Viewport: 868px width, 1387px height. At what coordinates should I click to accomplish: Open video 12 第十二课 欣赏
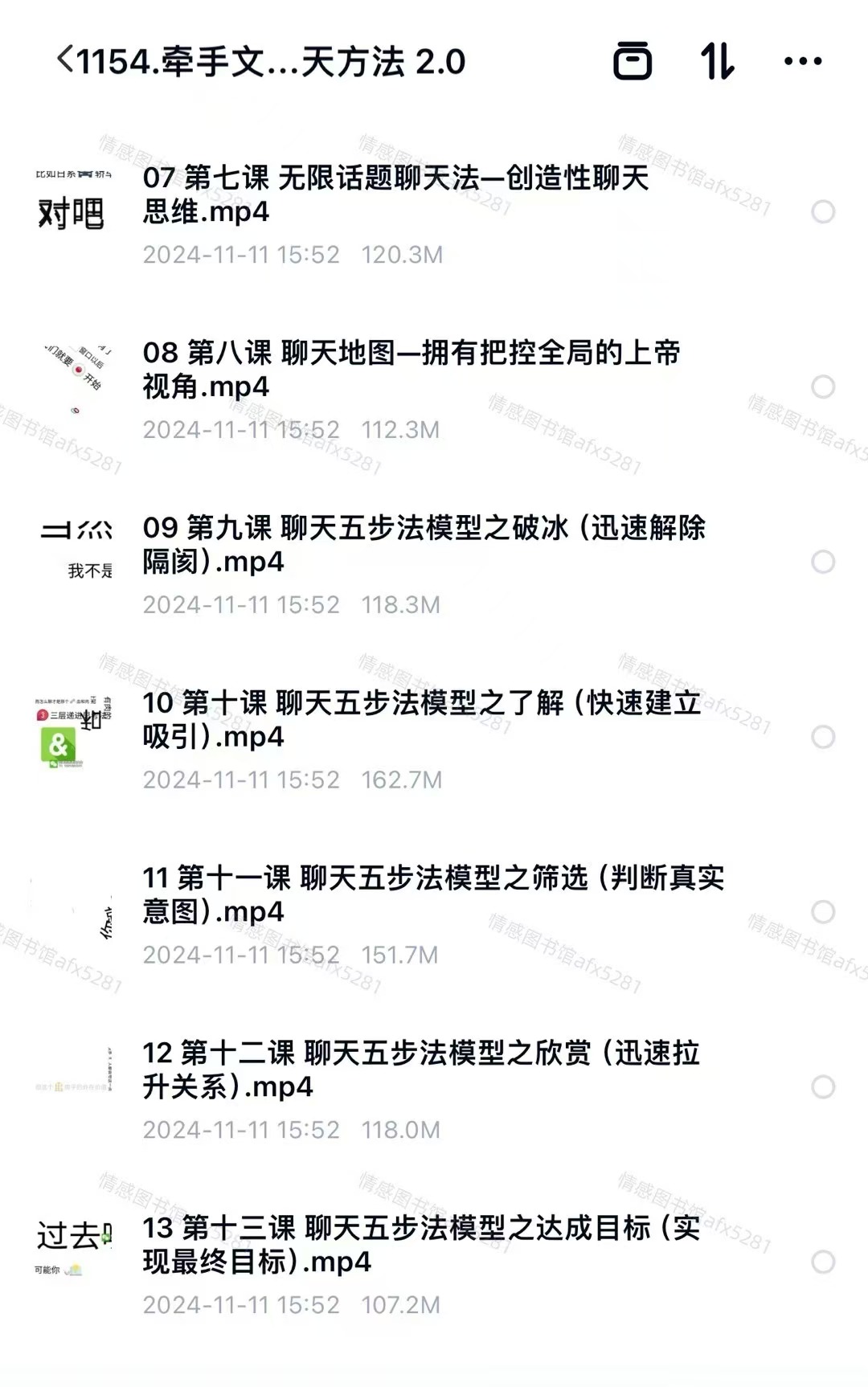421,1070
